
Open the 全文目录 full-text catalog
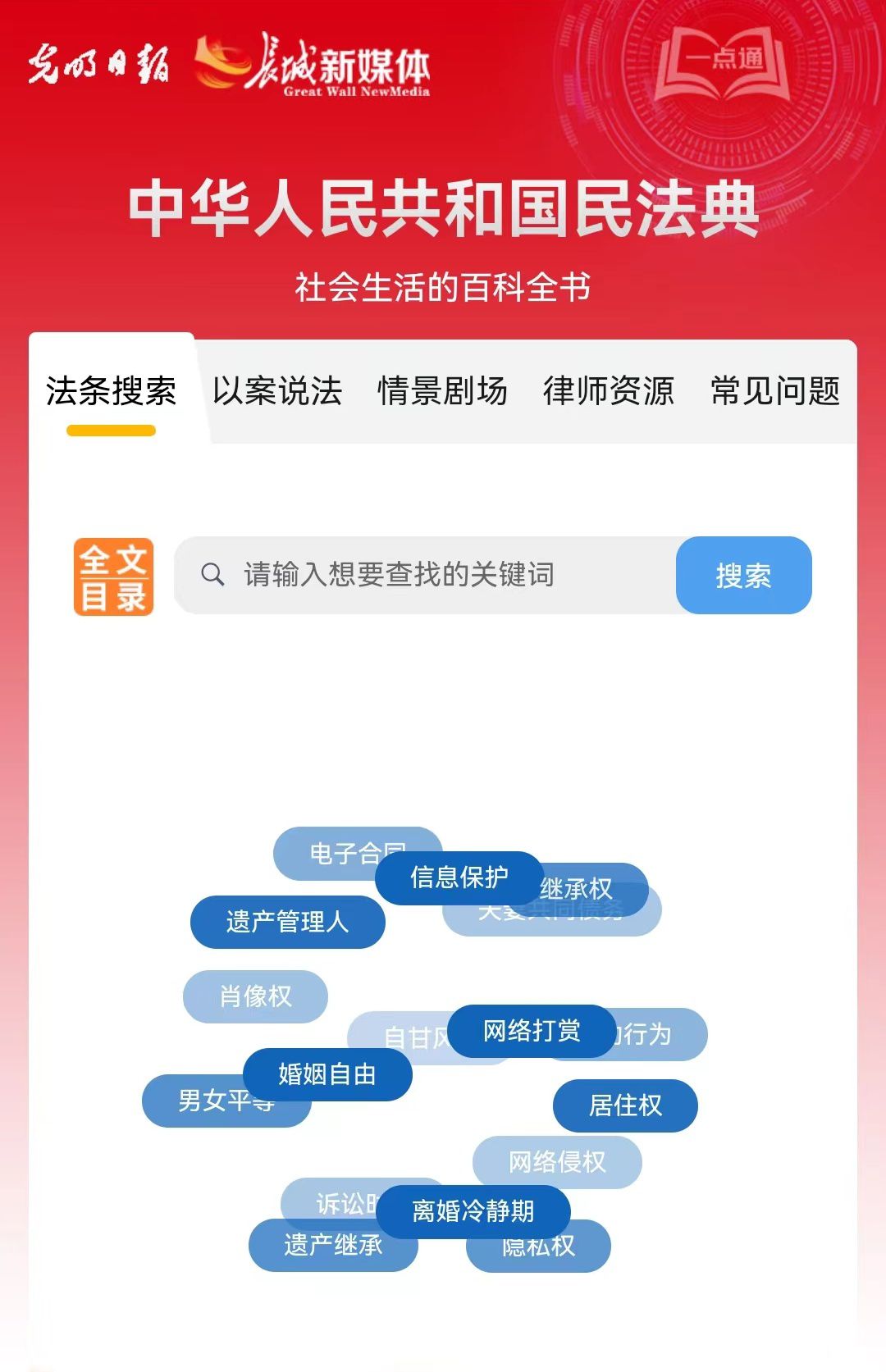tap(113, 577)
